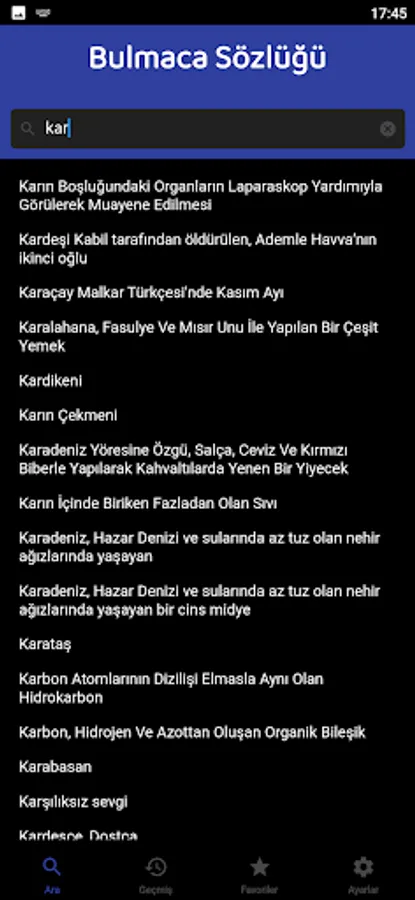Clear the search text with the X icon
The image size is (415, 900).
(387, 129)
